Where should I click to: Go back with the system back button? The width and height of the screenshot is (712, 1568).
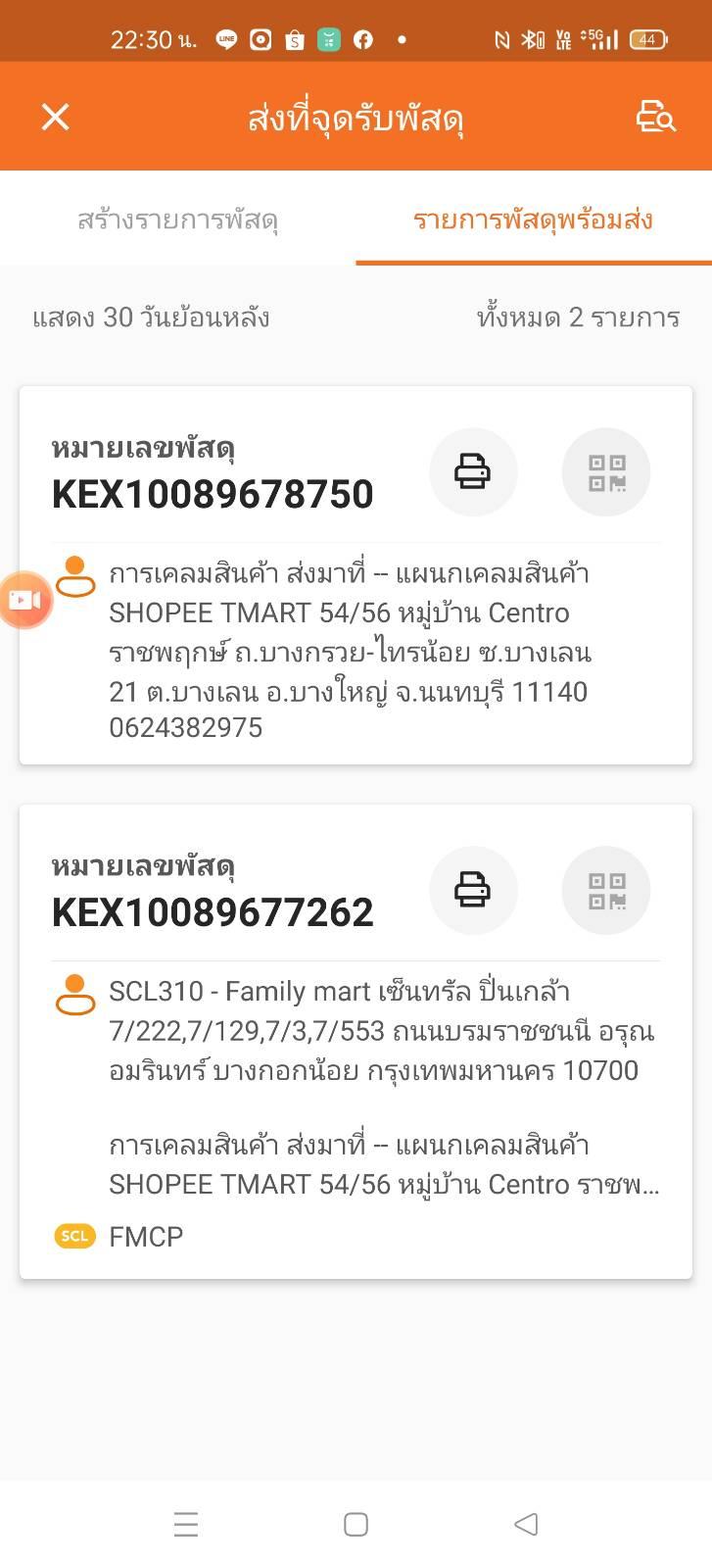pyautogui.click(x=526, y=1524)
